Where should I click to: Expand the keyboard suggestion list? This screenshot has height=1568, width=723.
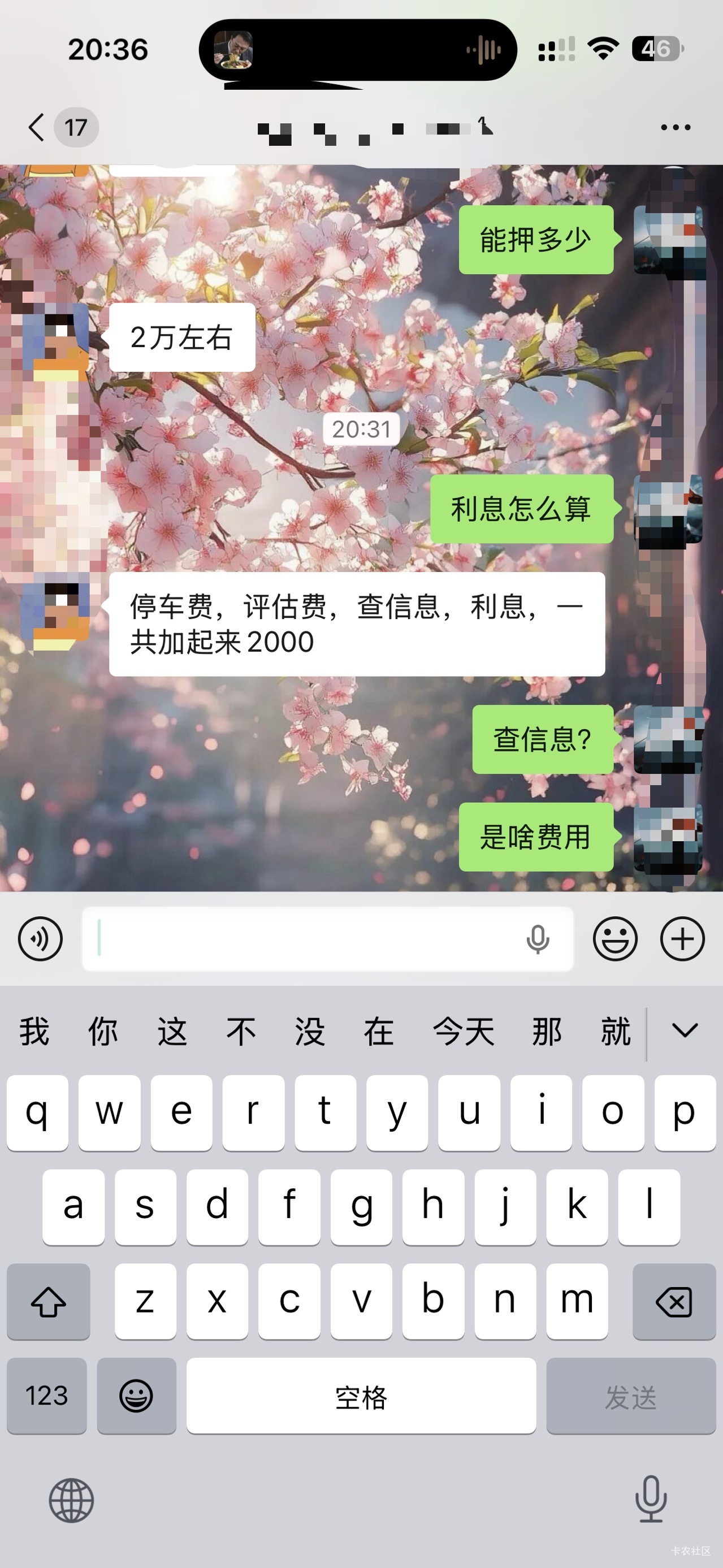coord(685,1030)
